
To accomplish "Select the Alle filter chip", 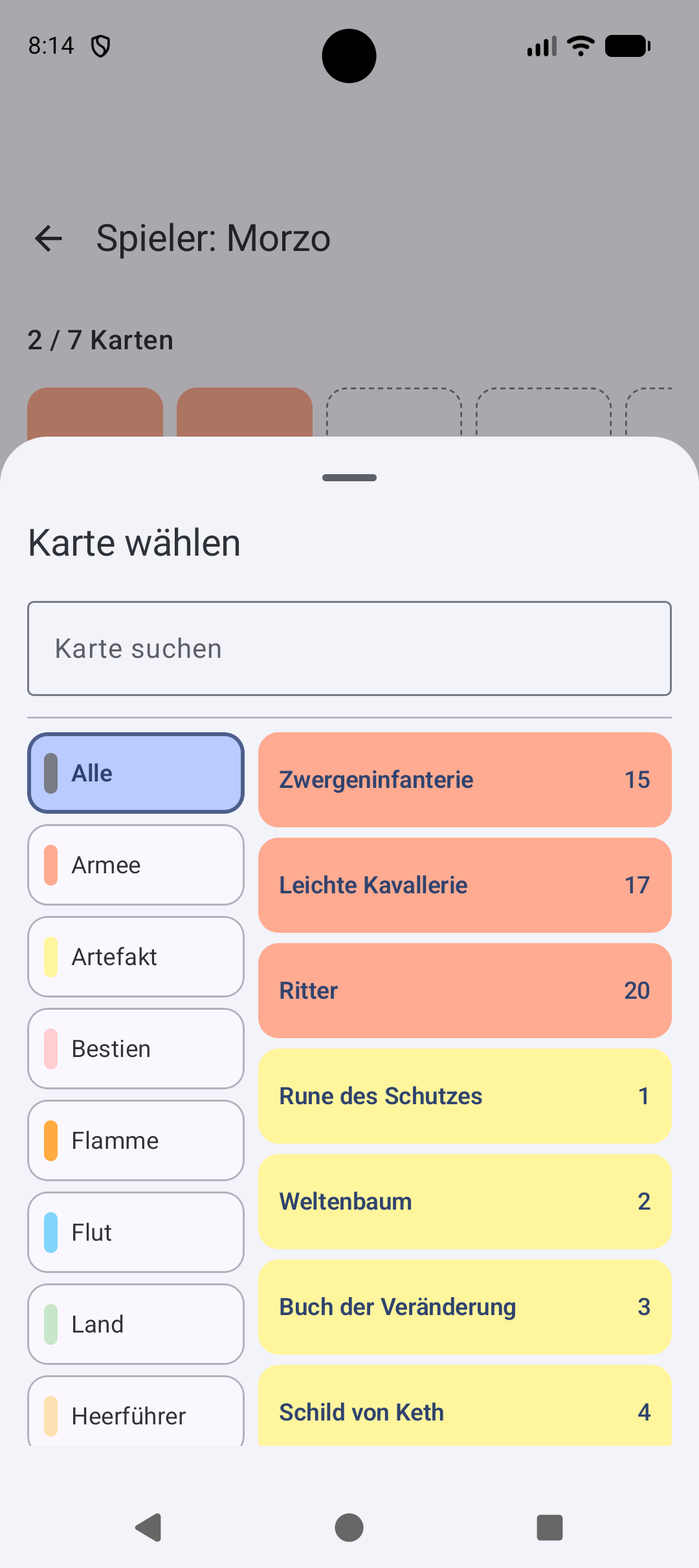I will coord(136,773).
